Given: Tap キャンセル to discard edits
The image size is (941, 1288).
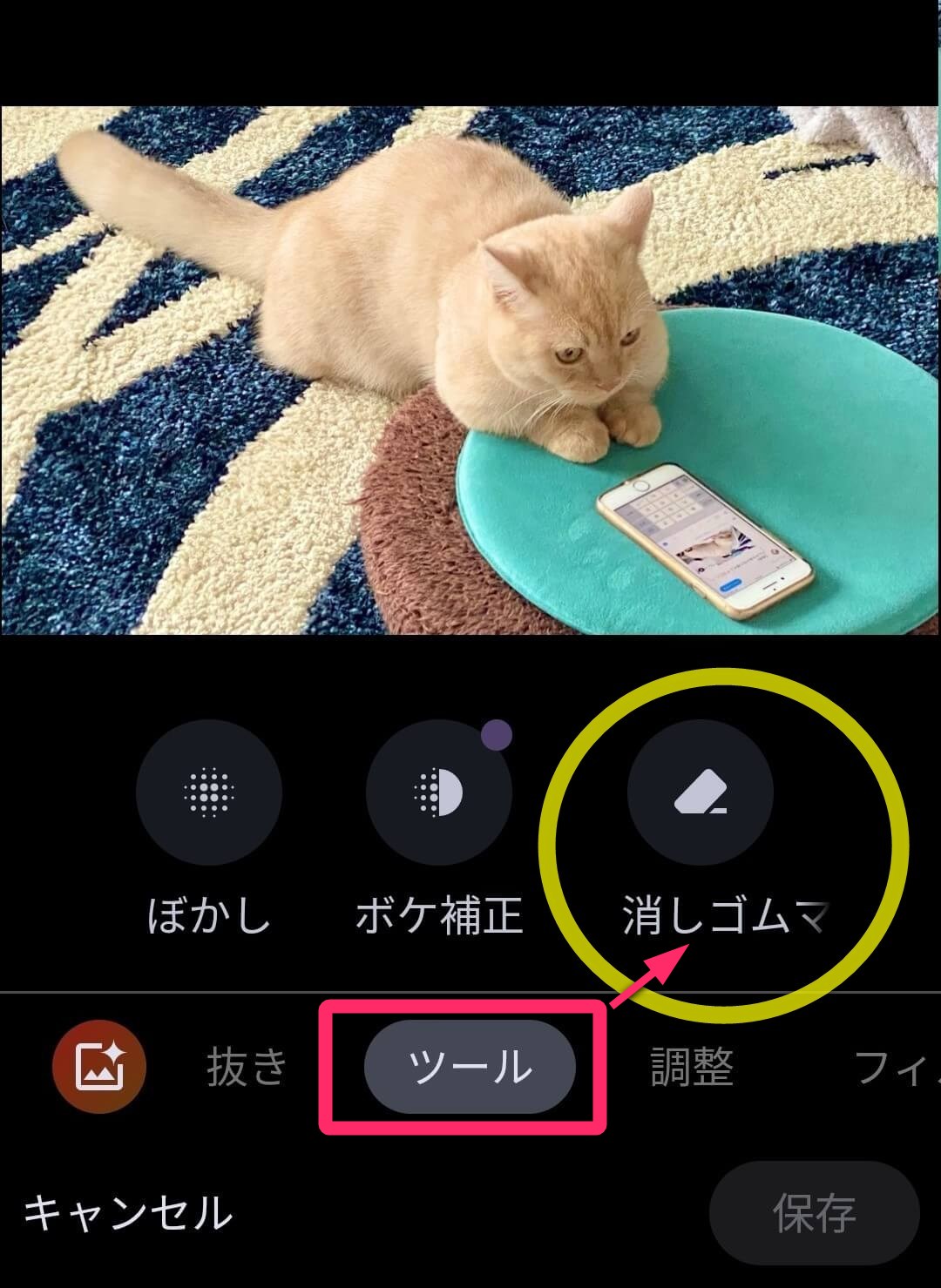Looking at the screenshot, I should (128, 1212).
